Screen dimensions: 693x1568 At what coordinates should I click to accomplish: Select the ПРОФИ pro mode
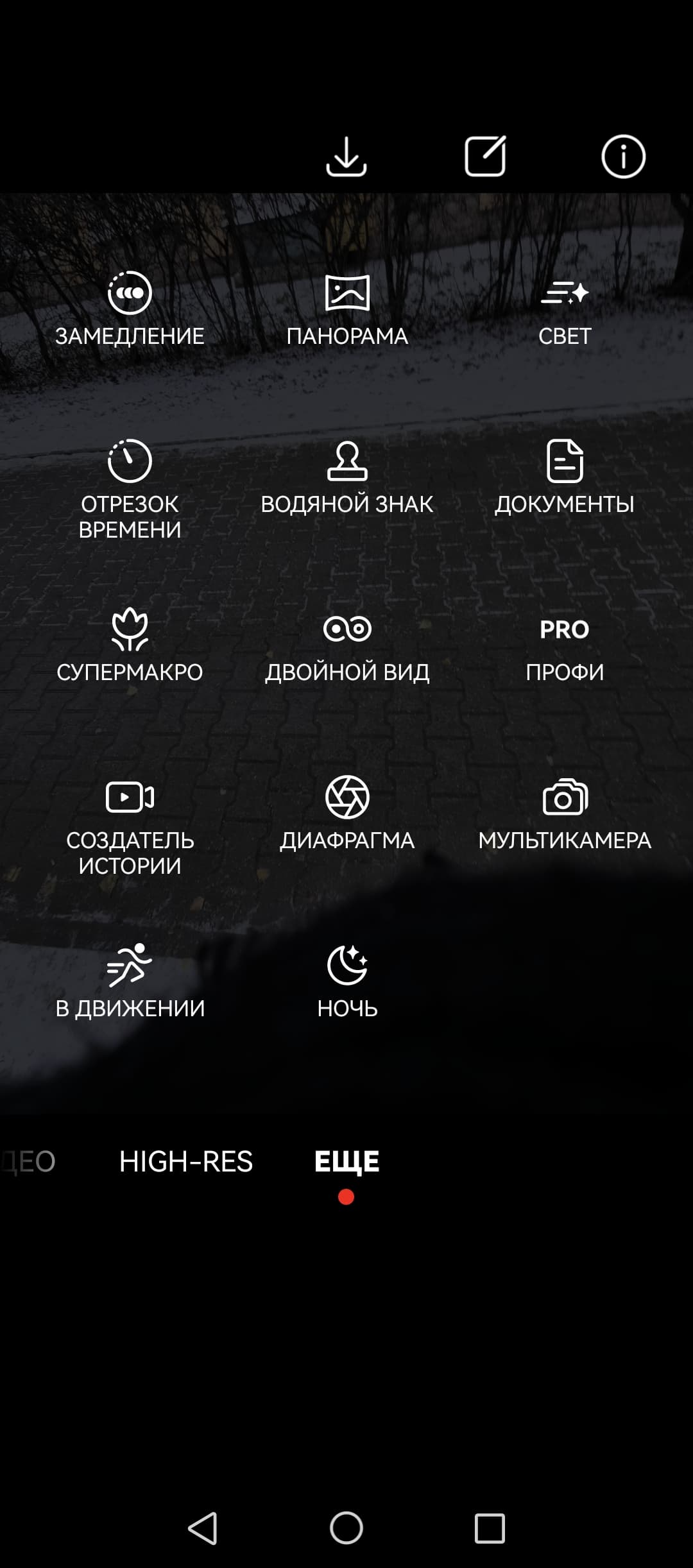click(x=564, y=645)
